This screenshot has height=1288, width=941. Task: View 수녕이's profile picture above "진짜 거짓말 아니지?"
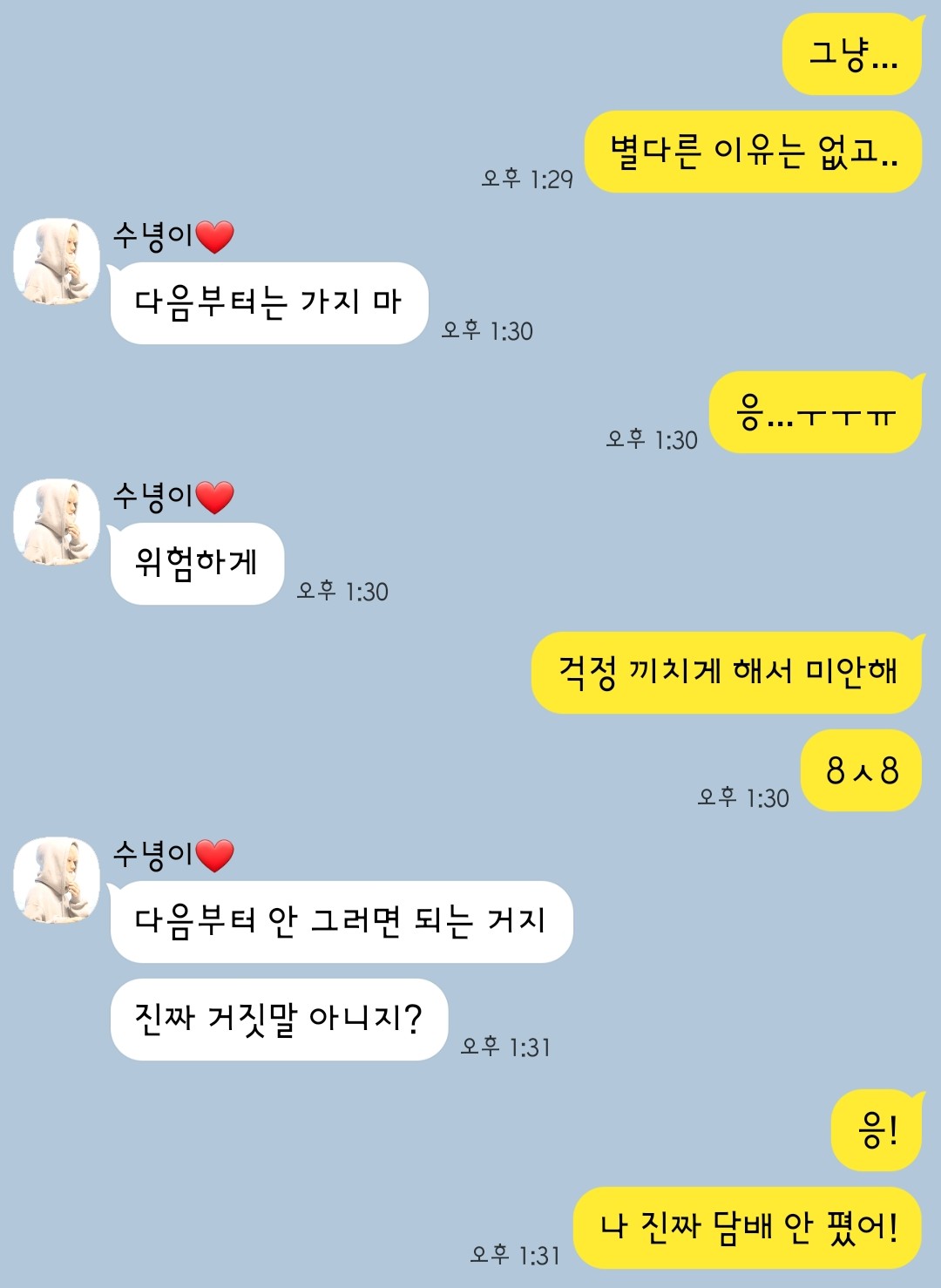[x=57, y=880]
